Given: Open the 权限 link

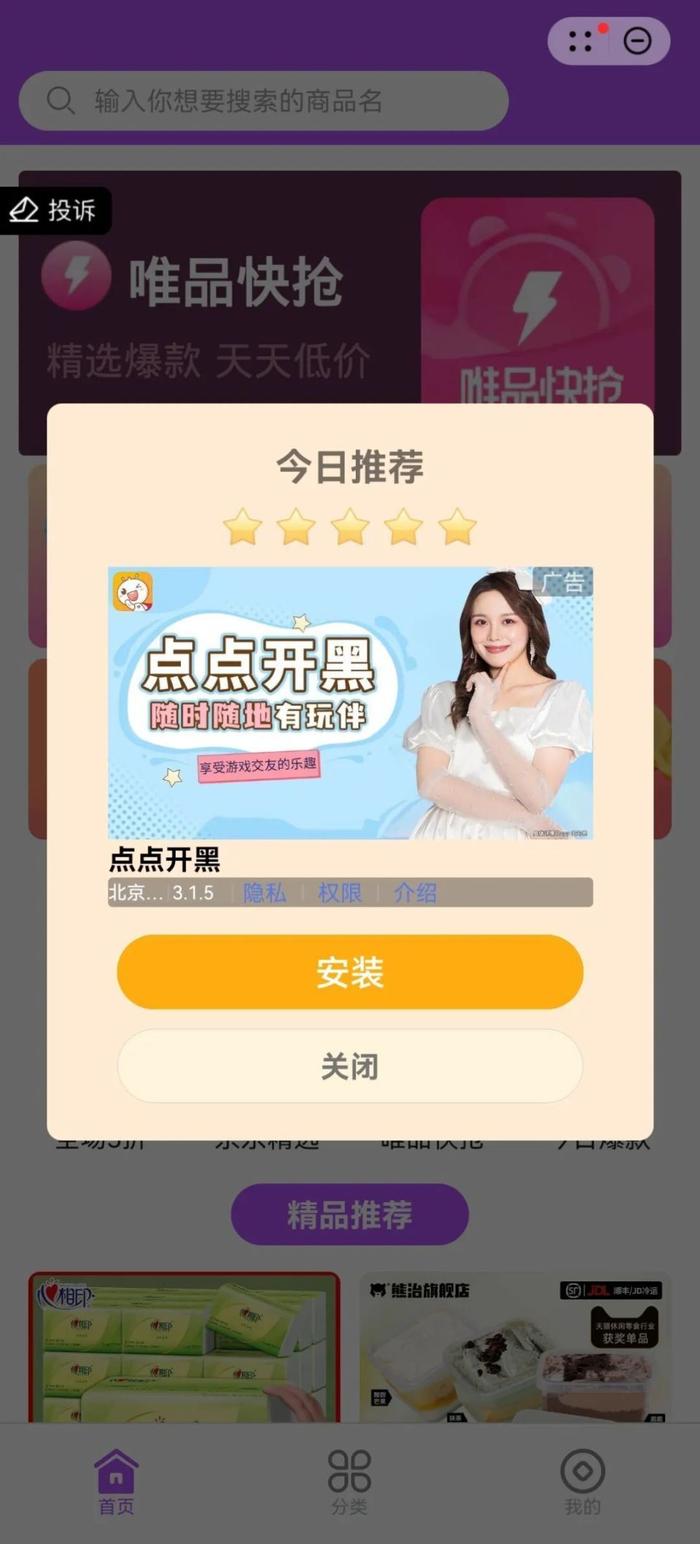Looking at the screenshot, I should 340,893.
